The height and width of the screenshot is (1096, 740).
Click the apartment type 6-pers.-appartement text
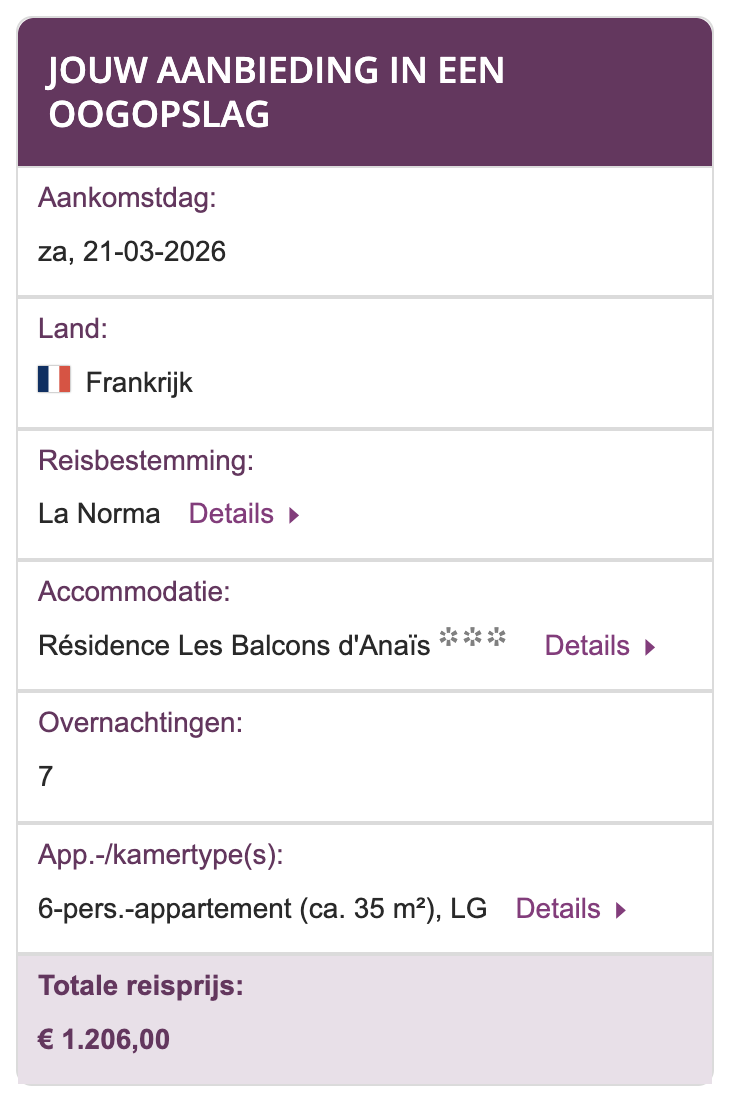(x=262, y=910)
